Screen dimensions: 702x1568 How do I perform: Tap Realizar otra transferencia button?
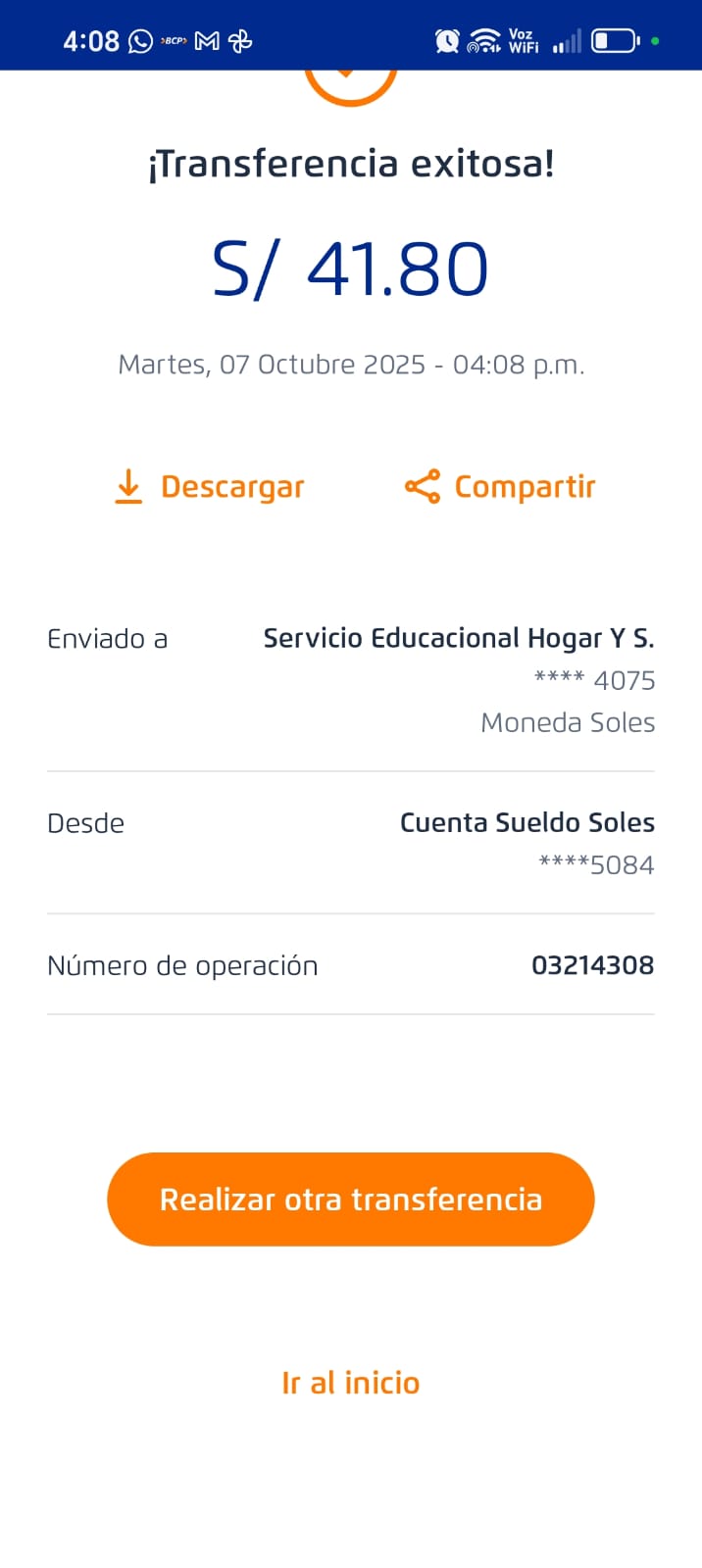point(351,1199)
